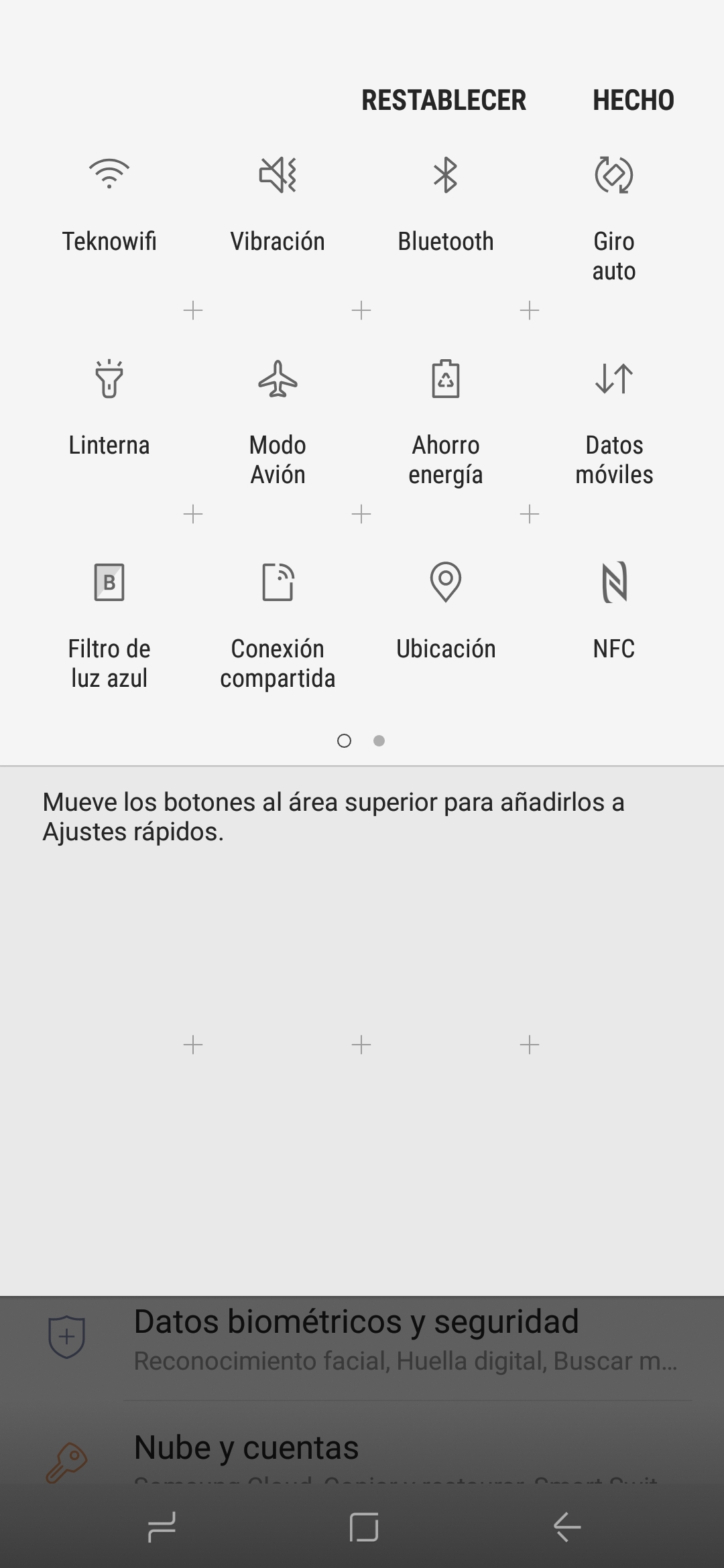
Task: Select the Modo Avión tile
Action: 278,422
